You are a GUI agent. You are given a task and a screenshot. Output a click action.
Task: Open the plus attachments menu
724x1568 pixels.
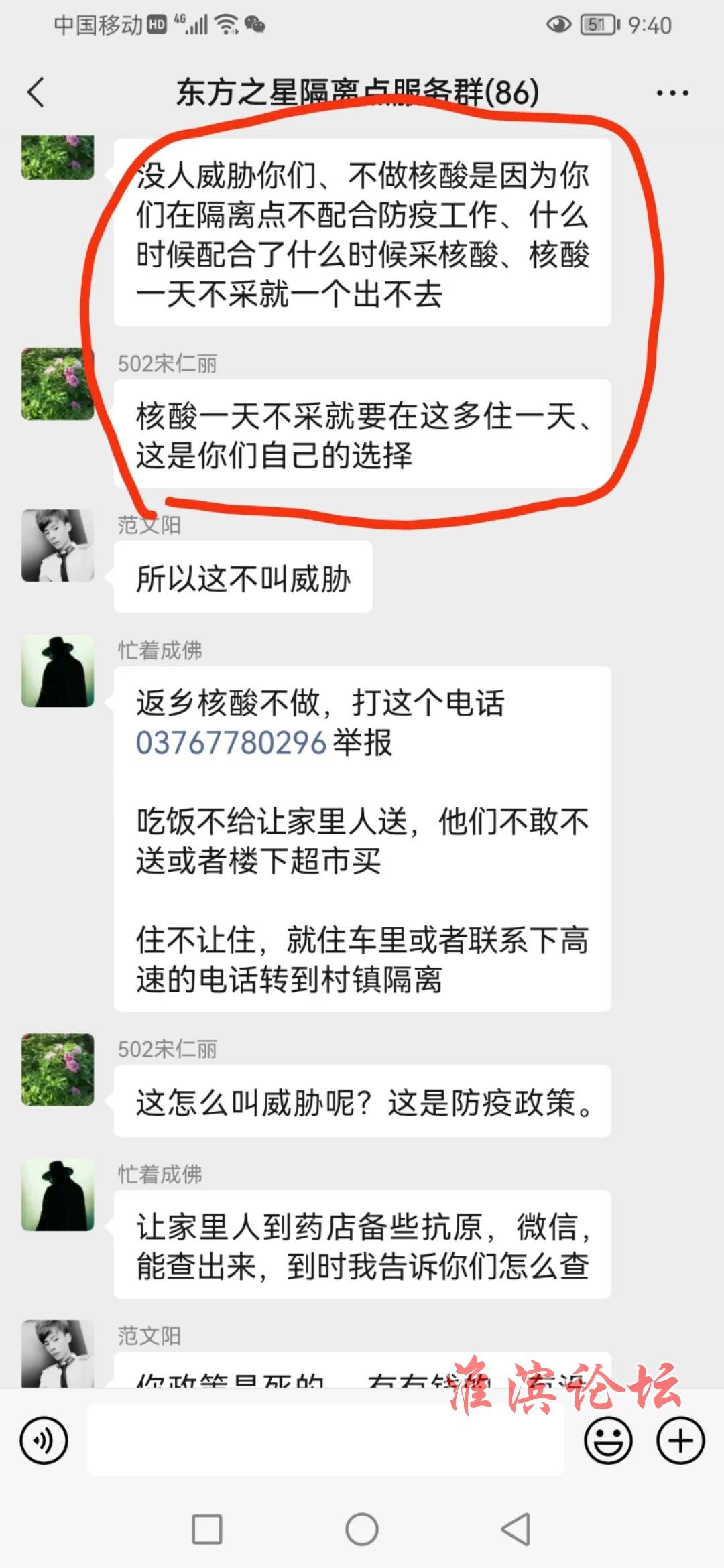tap(680, 1440)
